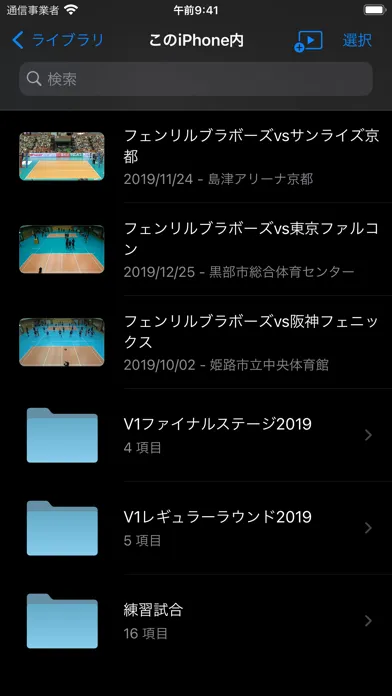The width and height of the screenshot is (392, 696).
Task: Open the 練習試合 folder
Action: pos(196,621)
